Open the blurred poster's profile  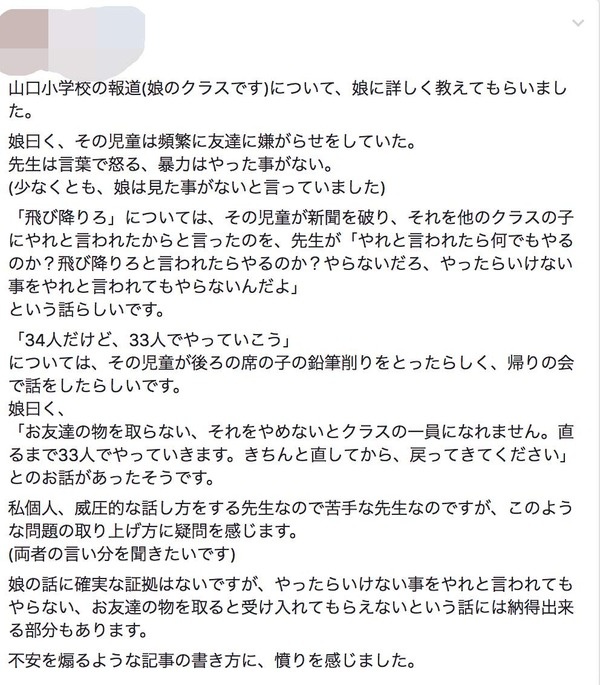tap(72, 41)
